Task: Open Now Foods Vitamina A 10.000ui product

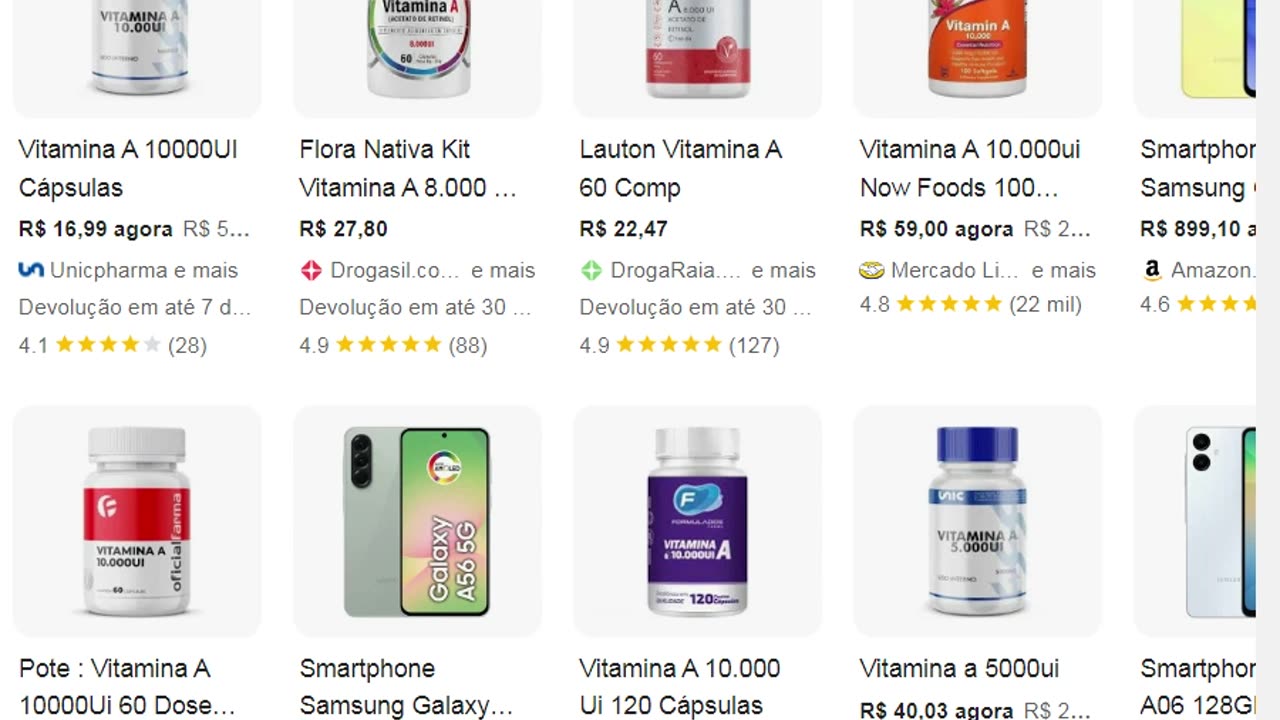Action: click(970, 168)
